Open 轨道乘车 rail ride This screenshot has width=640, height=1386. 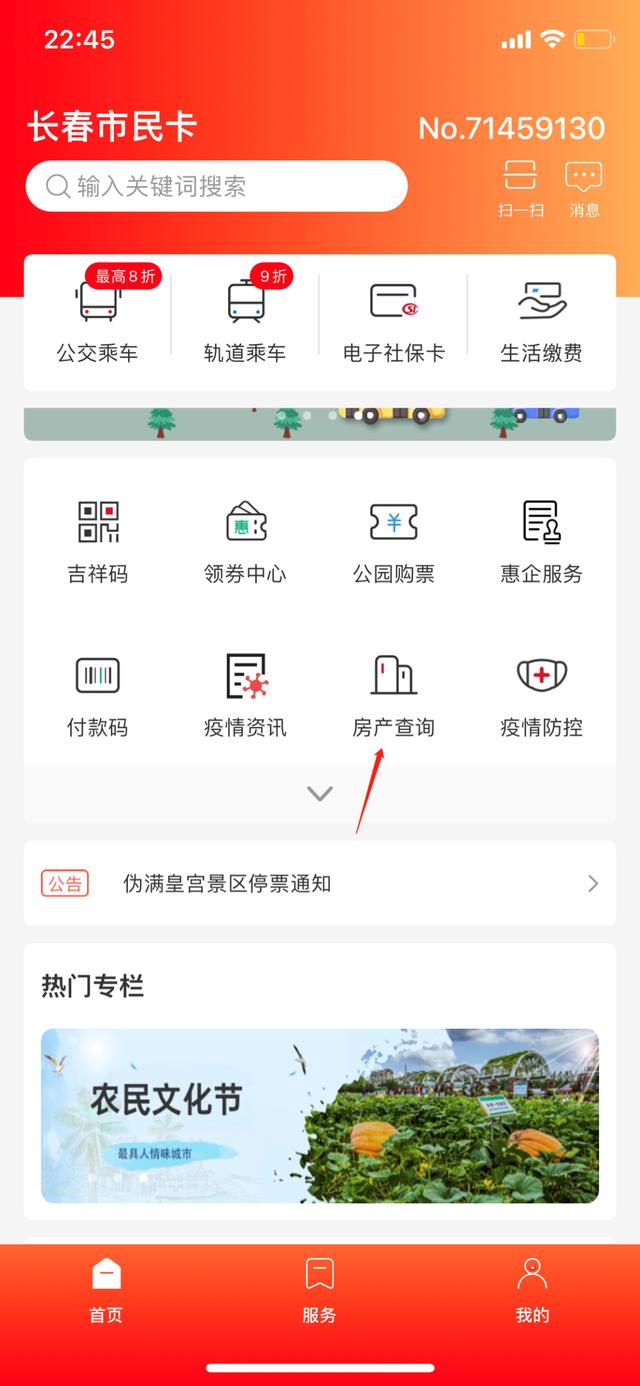click(x=245, y=321)
